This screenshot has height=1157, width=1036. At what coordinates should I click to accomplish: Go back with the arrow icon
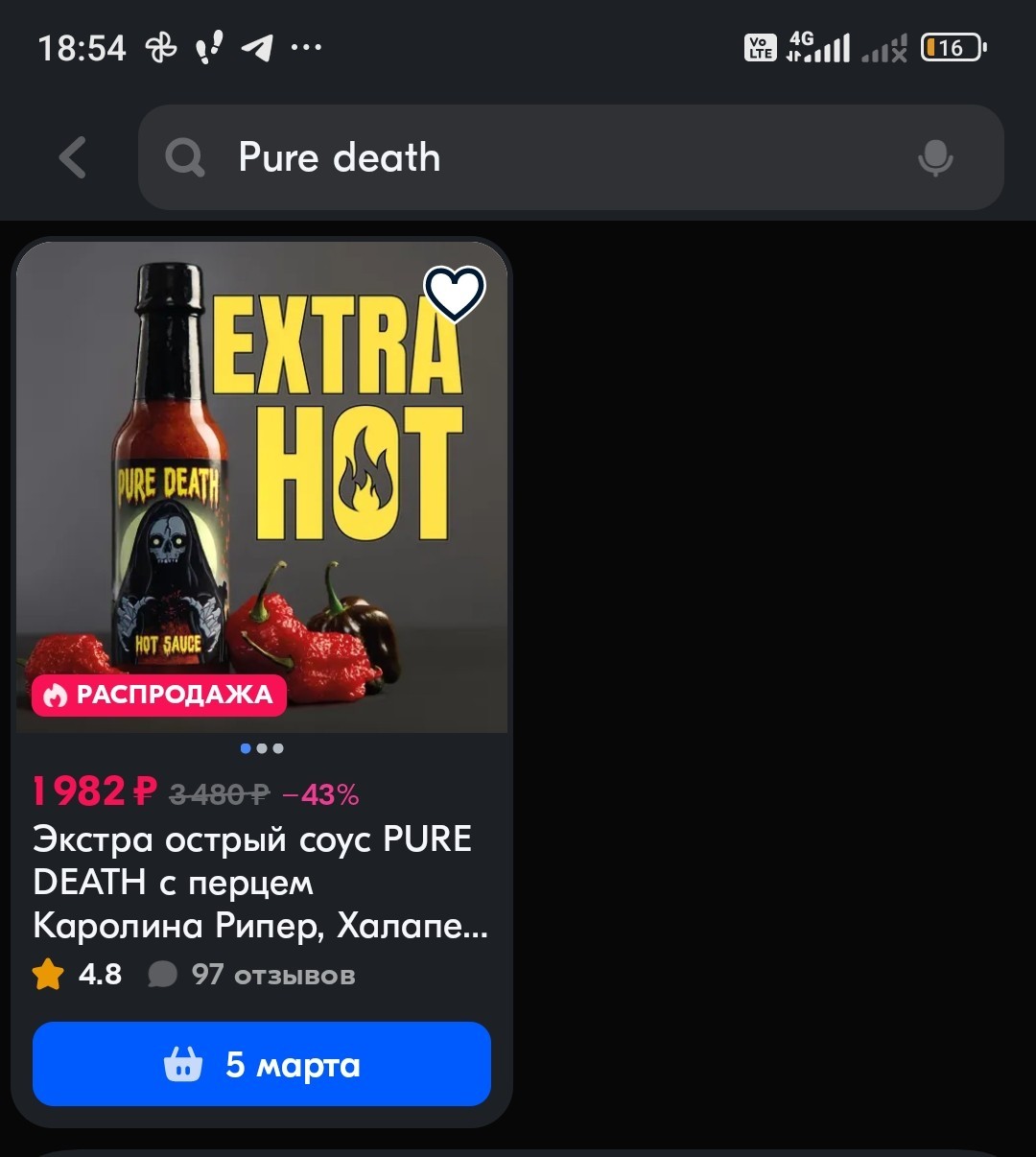[73, 158]
